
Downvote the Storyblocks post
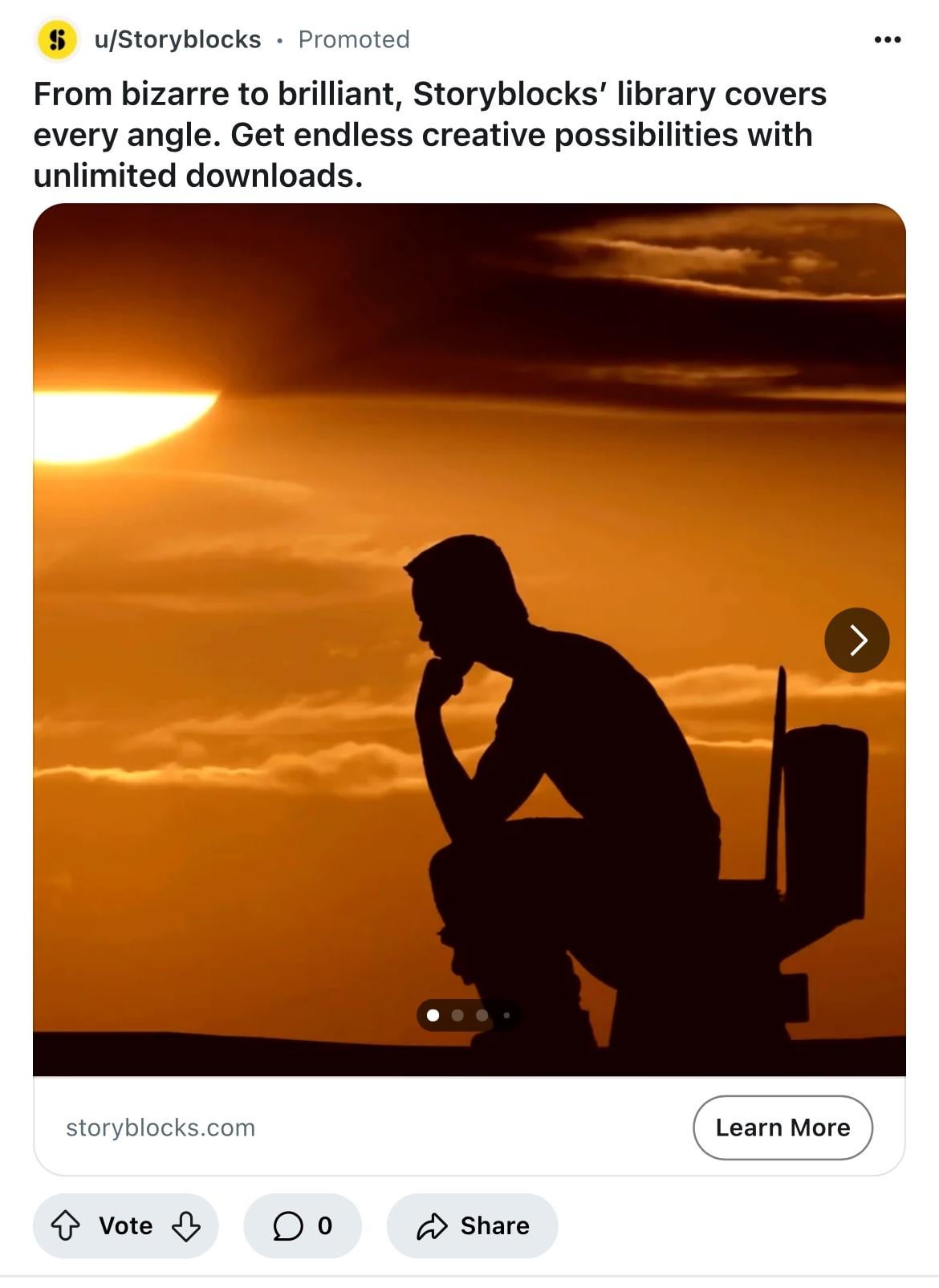(186, 1225)
